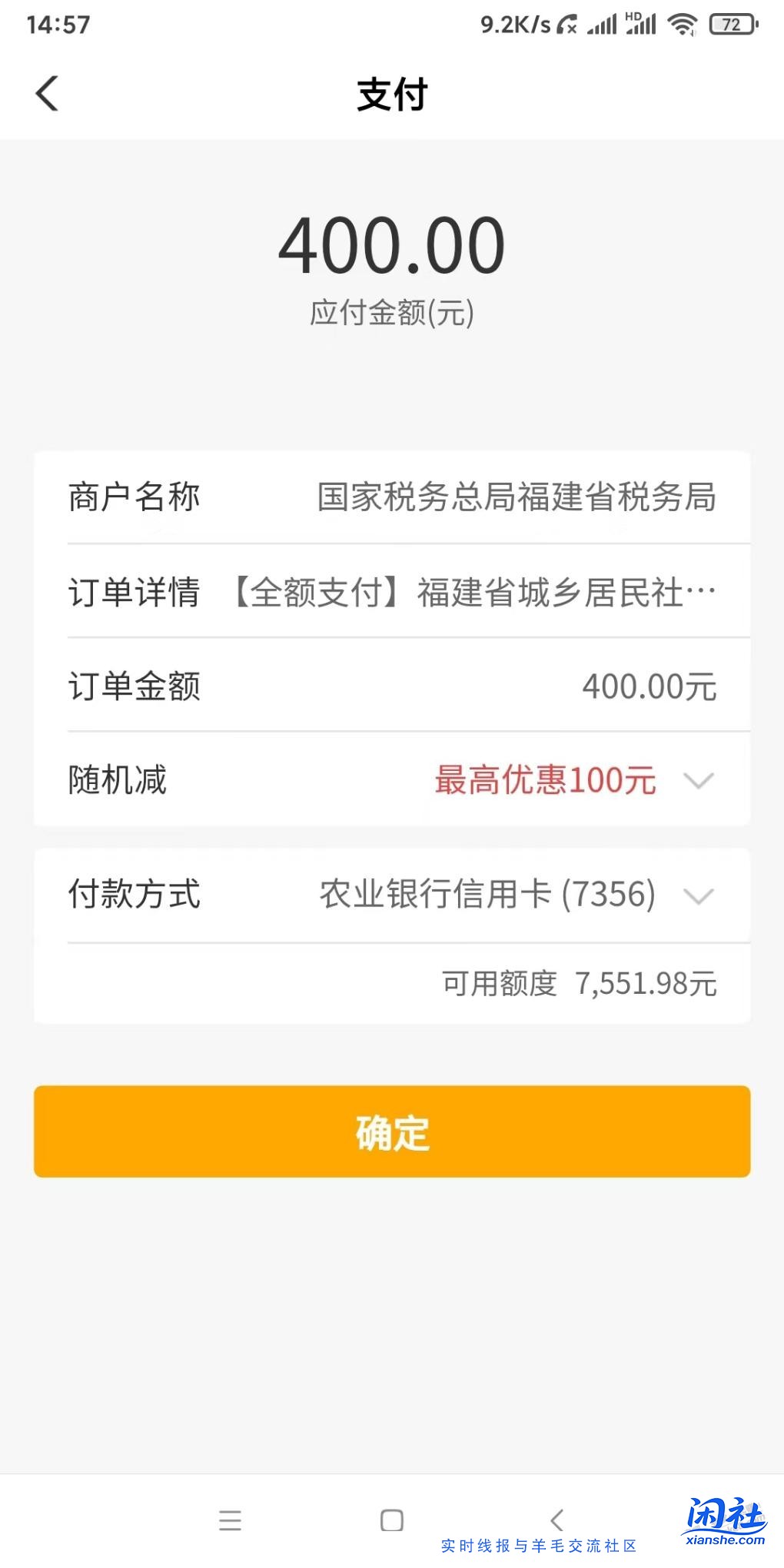The height and width of the screenshot is (1568, 784).
Task: Tap the 支付 page title
Action: (392, 94)
